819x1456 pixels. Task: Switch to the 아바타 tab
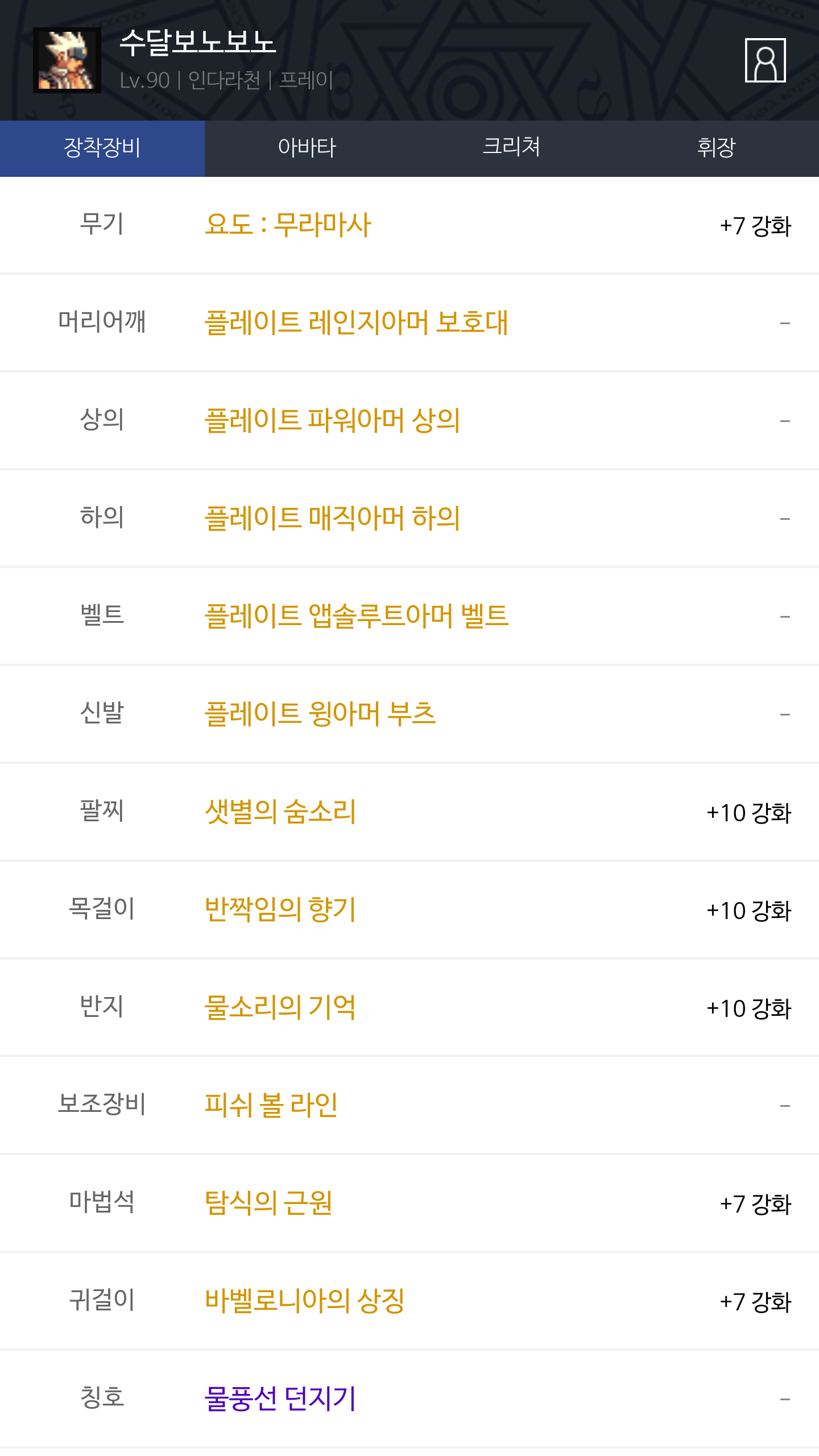[307, 148]
